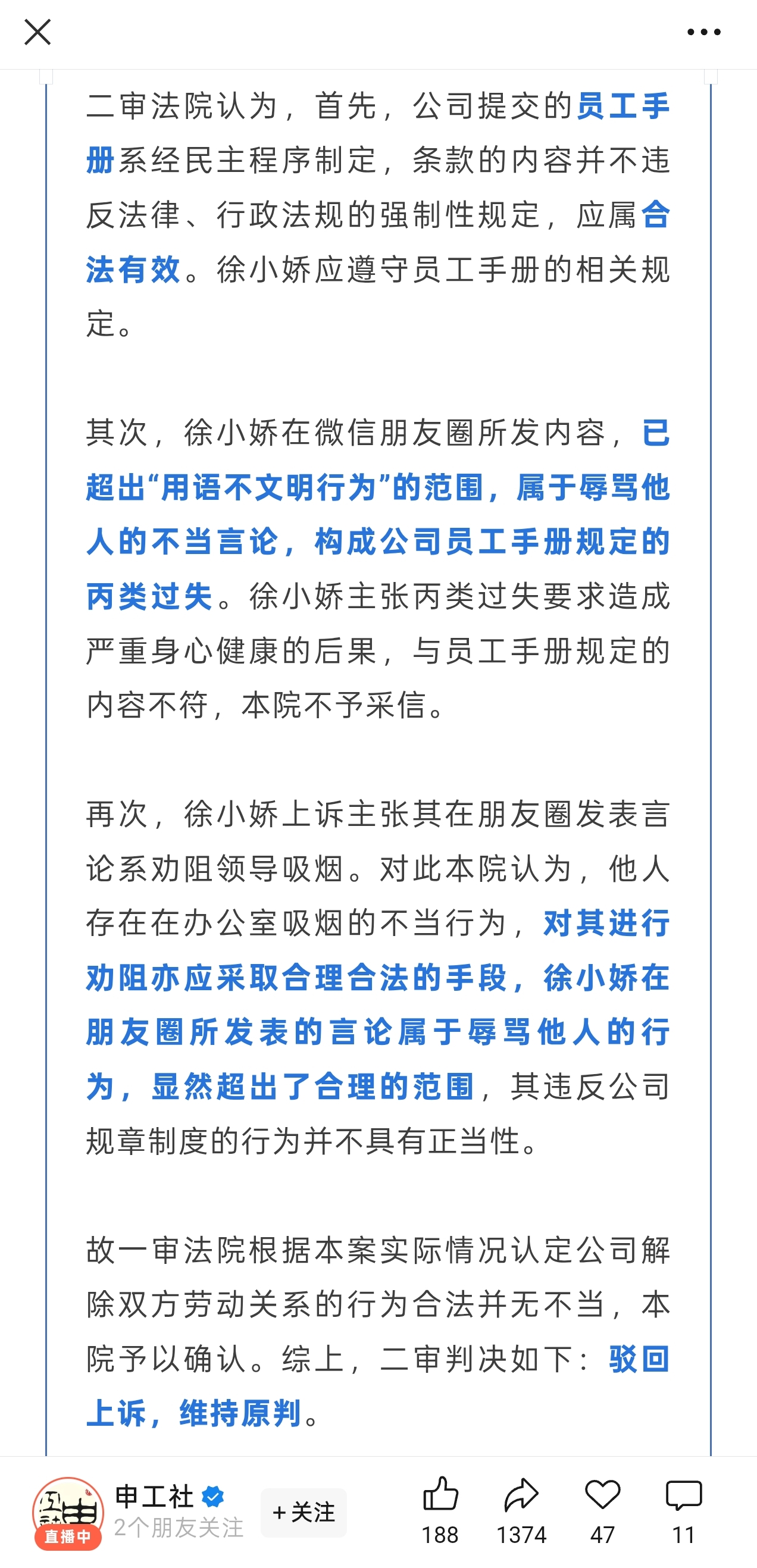This screenshot has width=757, height=1568.
Task: Open the article's comments
Action: click(x=683, y=1510)
